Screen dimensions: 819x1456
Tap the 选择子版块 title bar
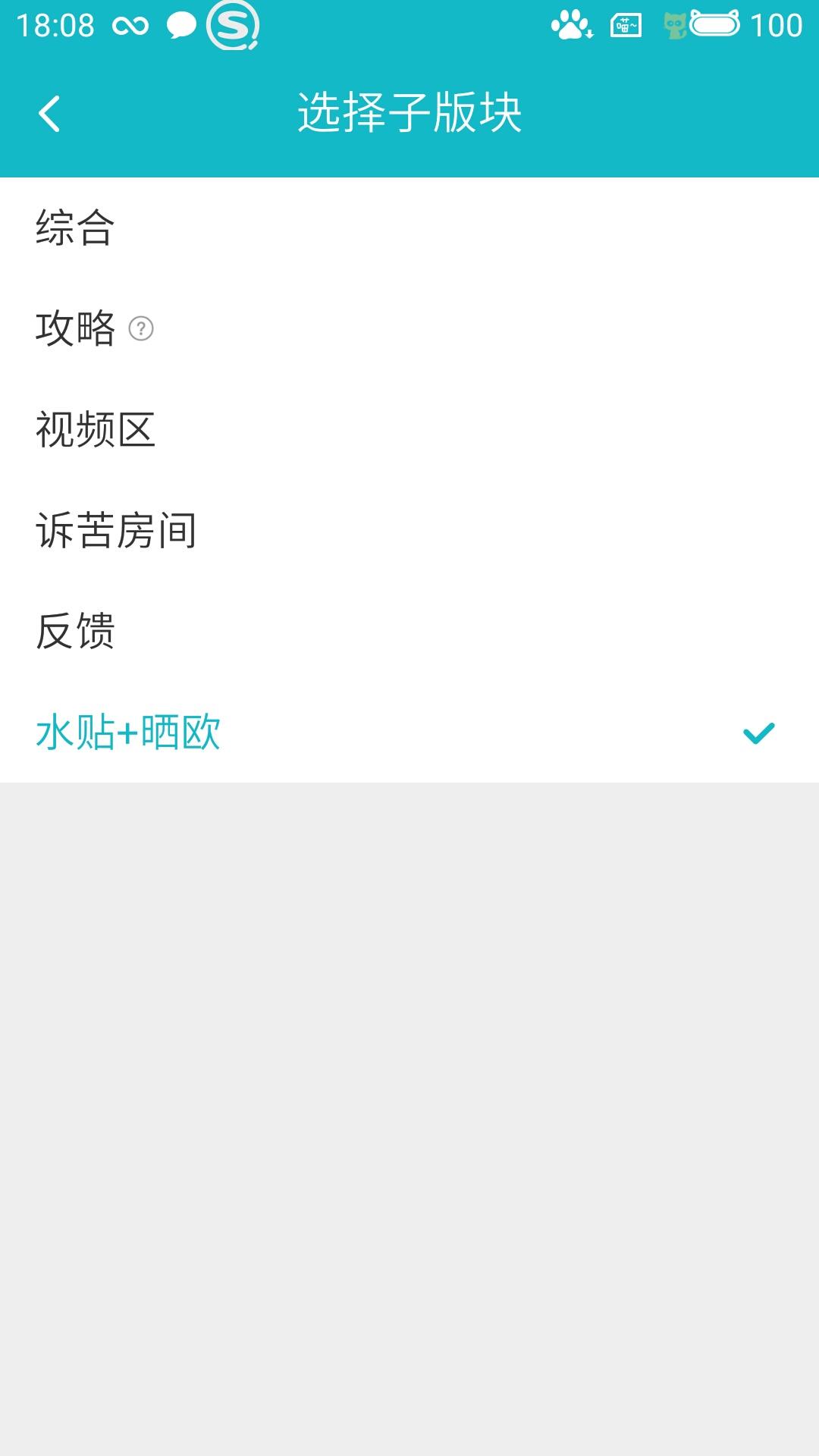pos(409,112)
